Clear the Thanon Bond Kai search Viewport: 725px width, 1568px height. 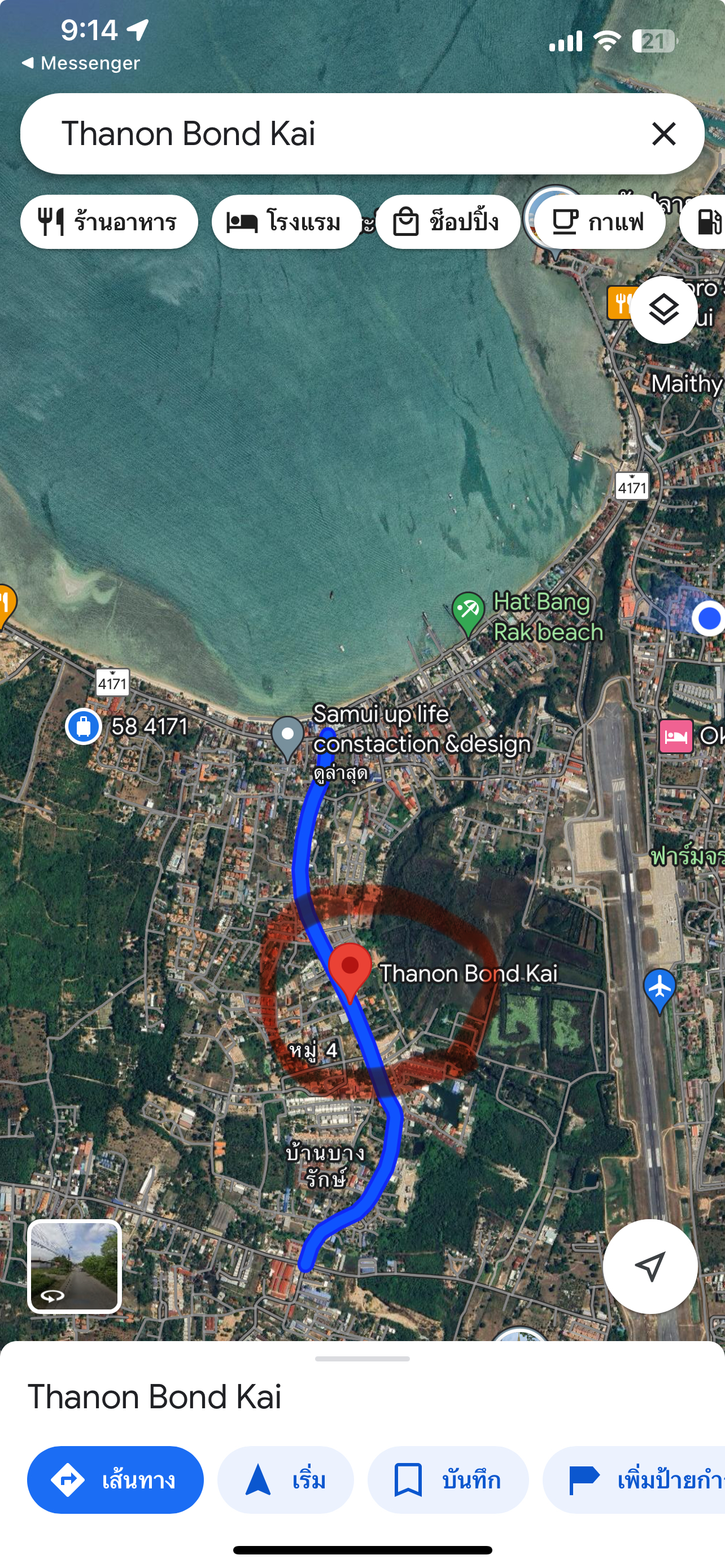pyautogui.click(x=663, y=134)
